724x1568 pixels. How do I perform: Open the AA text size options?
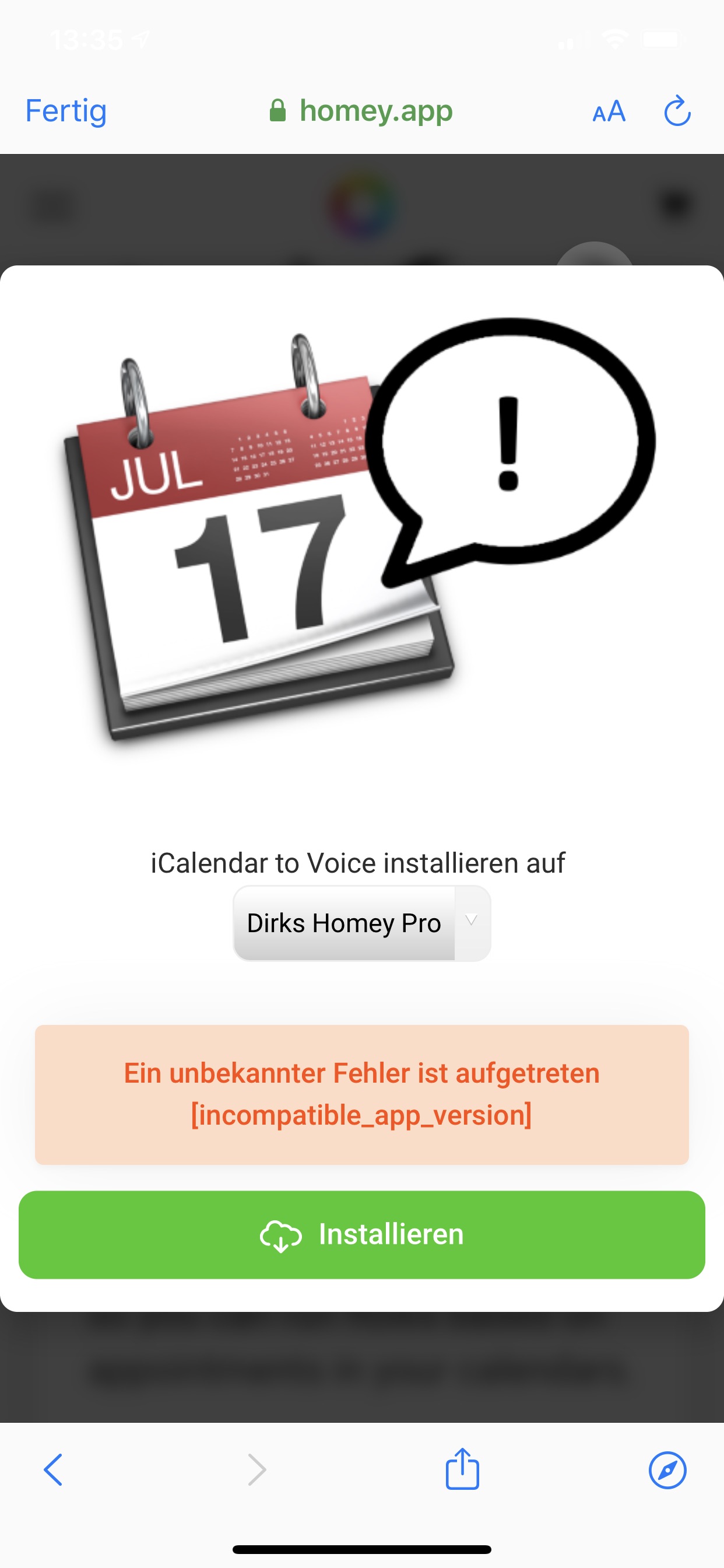[609, 112]
